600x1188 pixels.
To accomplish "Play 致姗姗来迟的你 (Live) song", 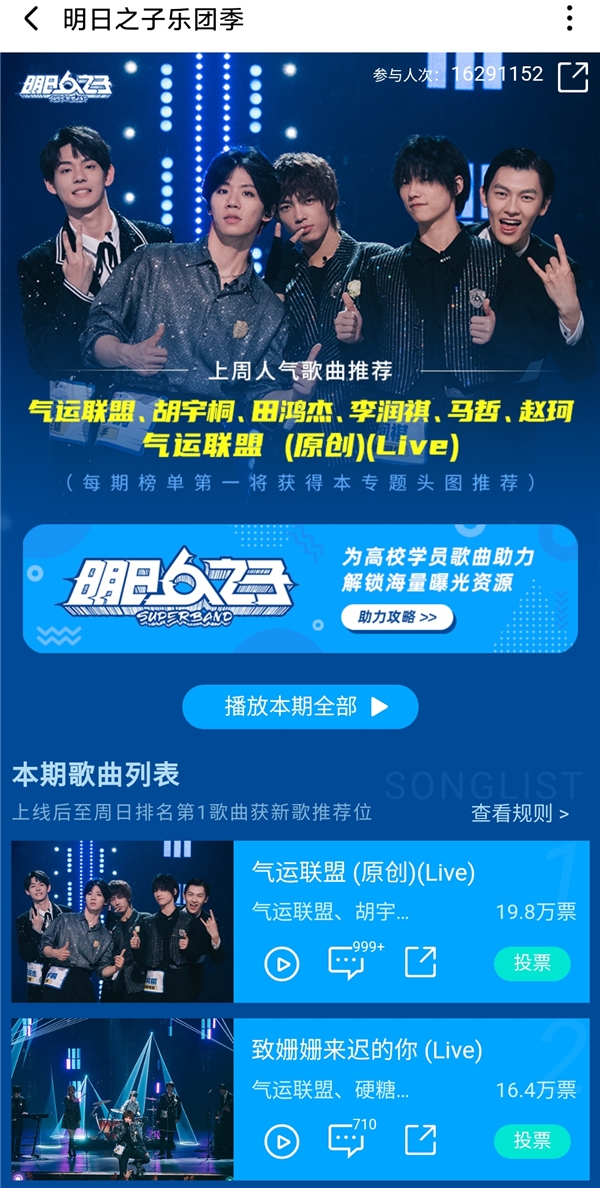I will point(282,1141).
